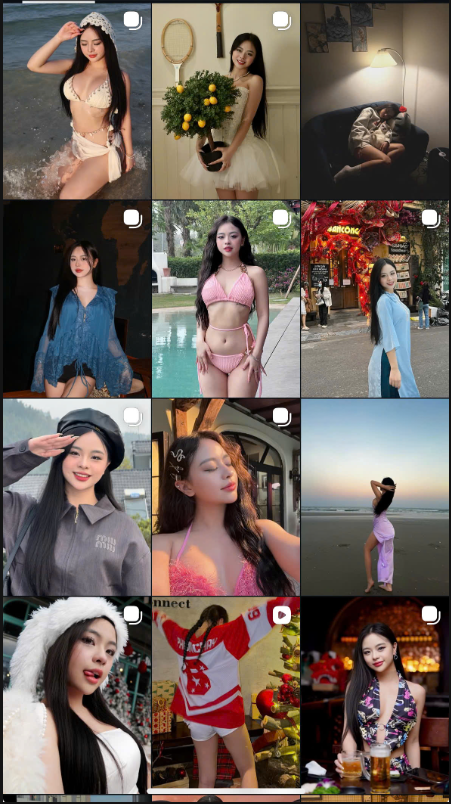Open the blue ao dai street post
The width and height of the screenshot is (451, 804).
(x=375, y=299)
